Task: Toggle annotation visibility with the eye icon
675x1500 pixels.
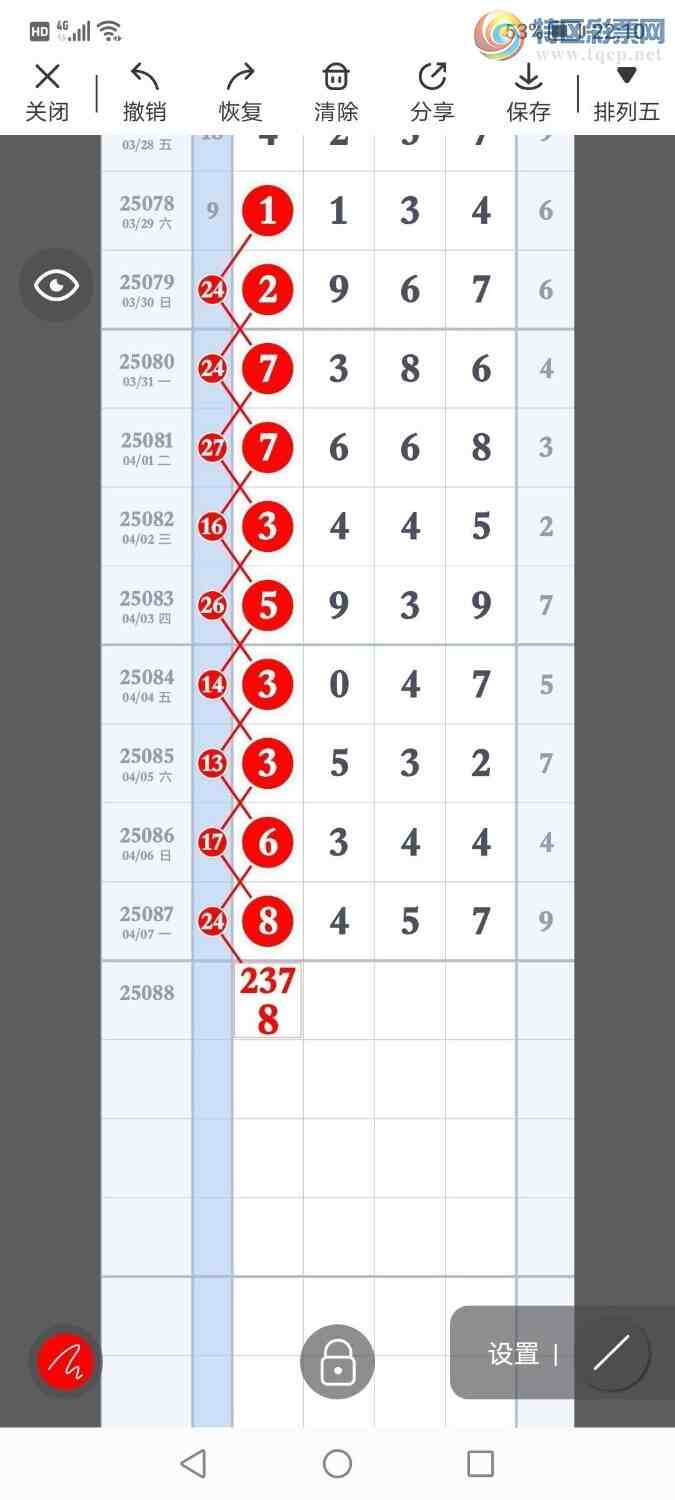Action: click(57, 285)
